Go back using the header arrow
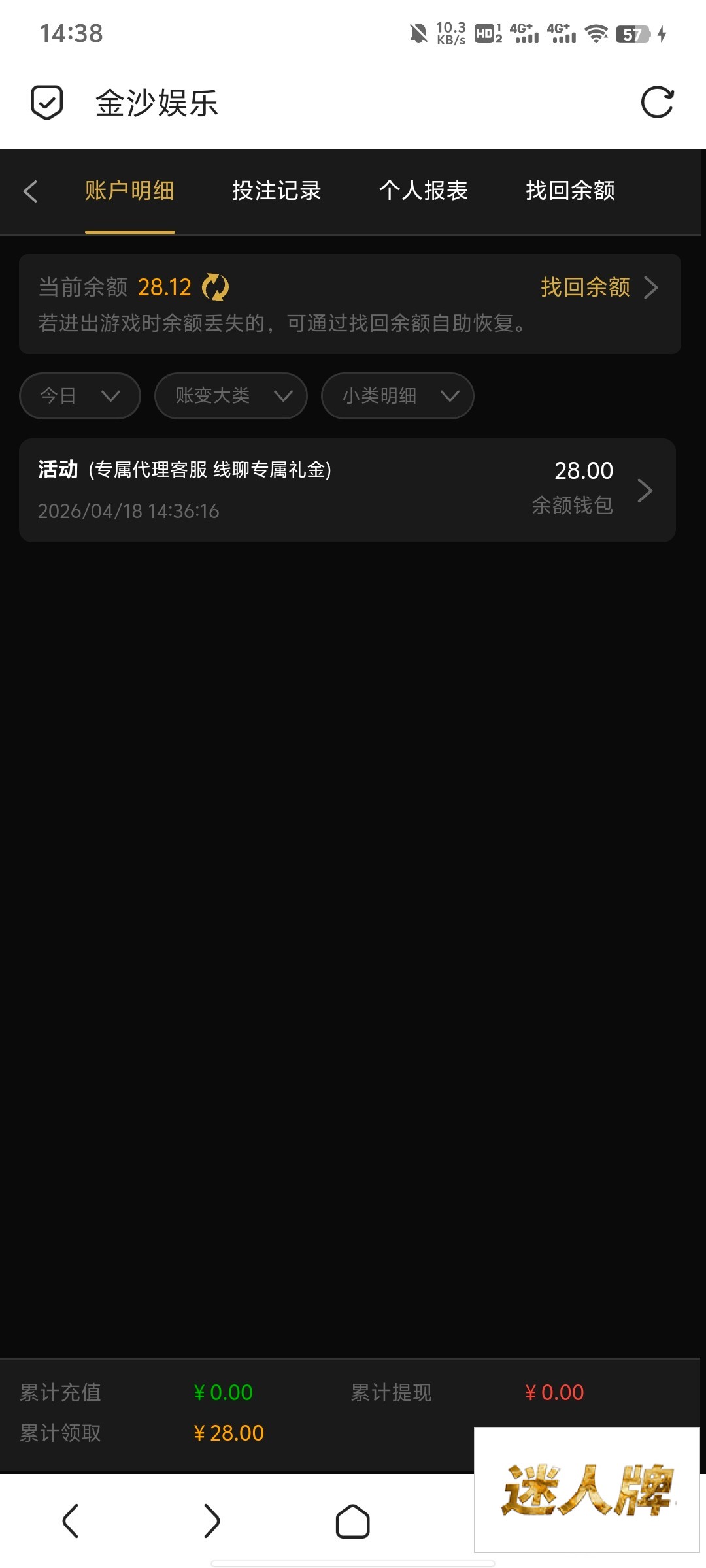 tap(30, 191)
